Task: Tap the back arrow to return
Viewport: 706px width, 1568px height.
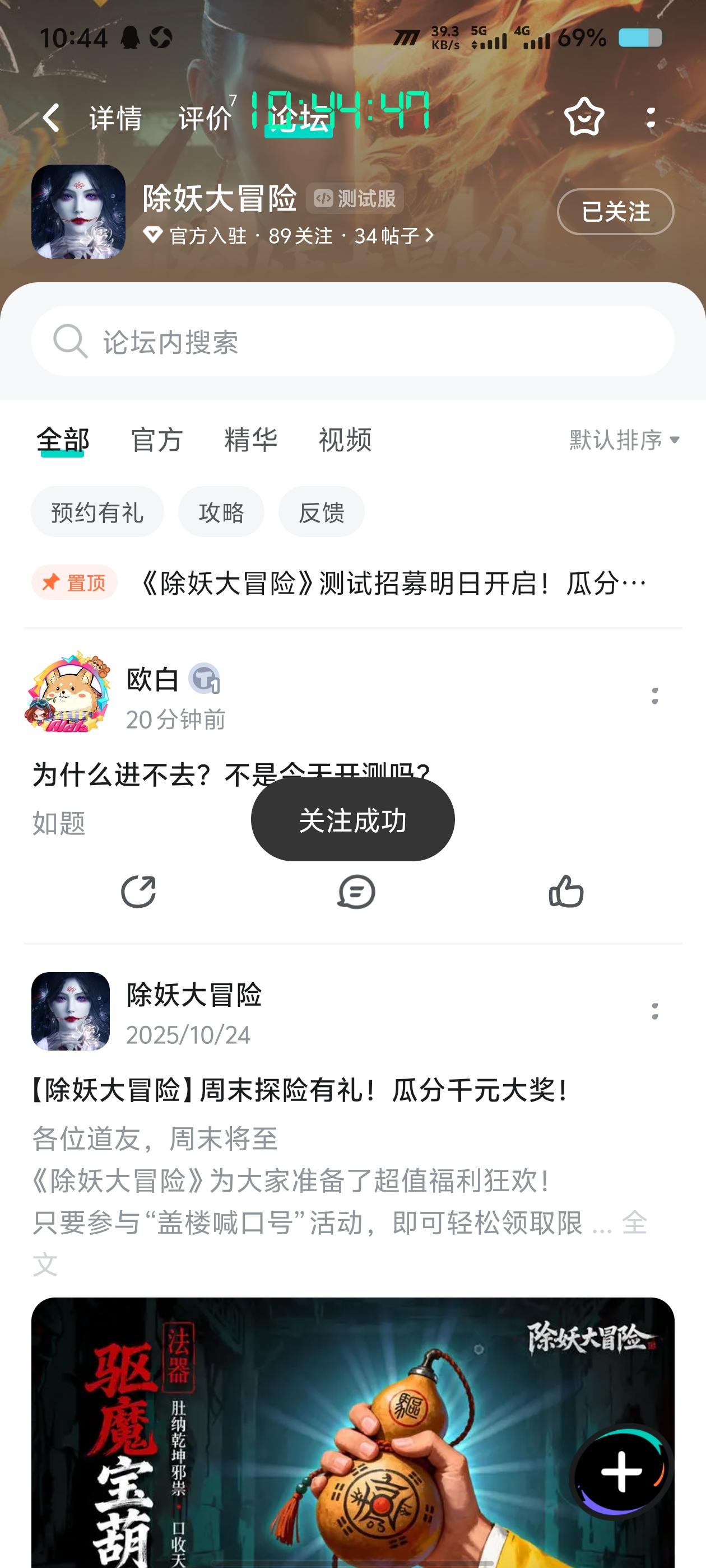Action: 50,119
